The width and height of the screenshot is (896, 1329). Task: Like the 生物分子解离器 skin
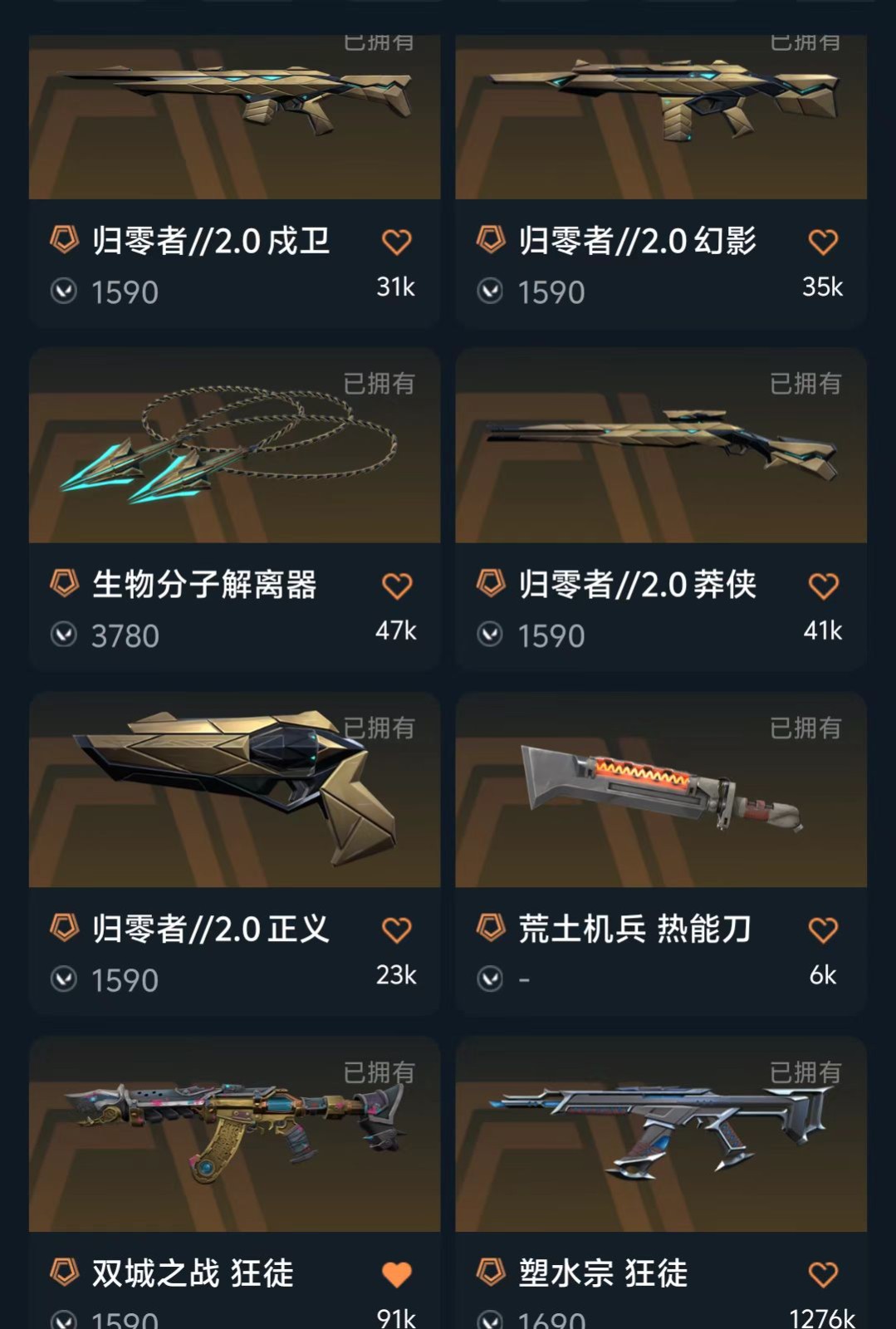point(397,586)
